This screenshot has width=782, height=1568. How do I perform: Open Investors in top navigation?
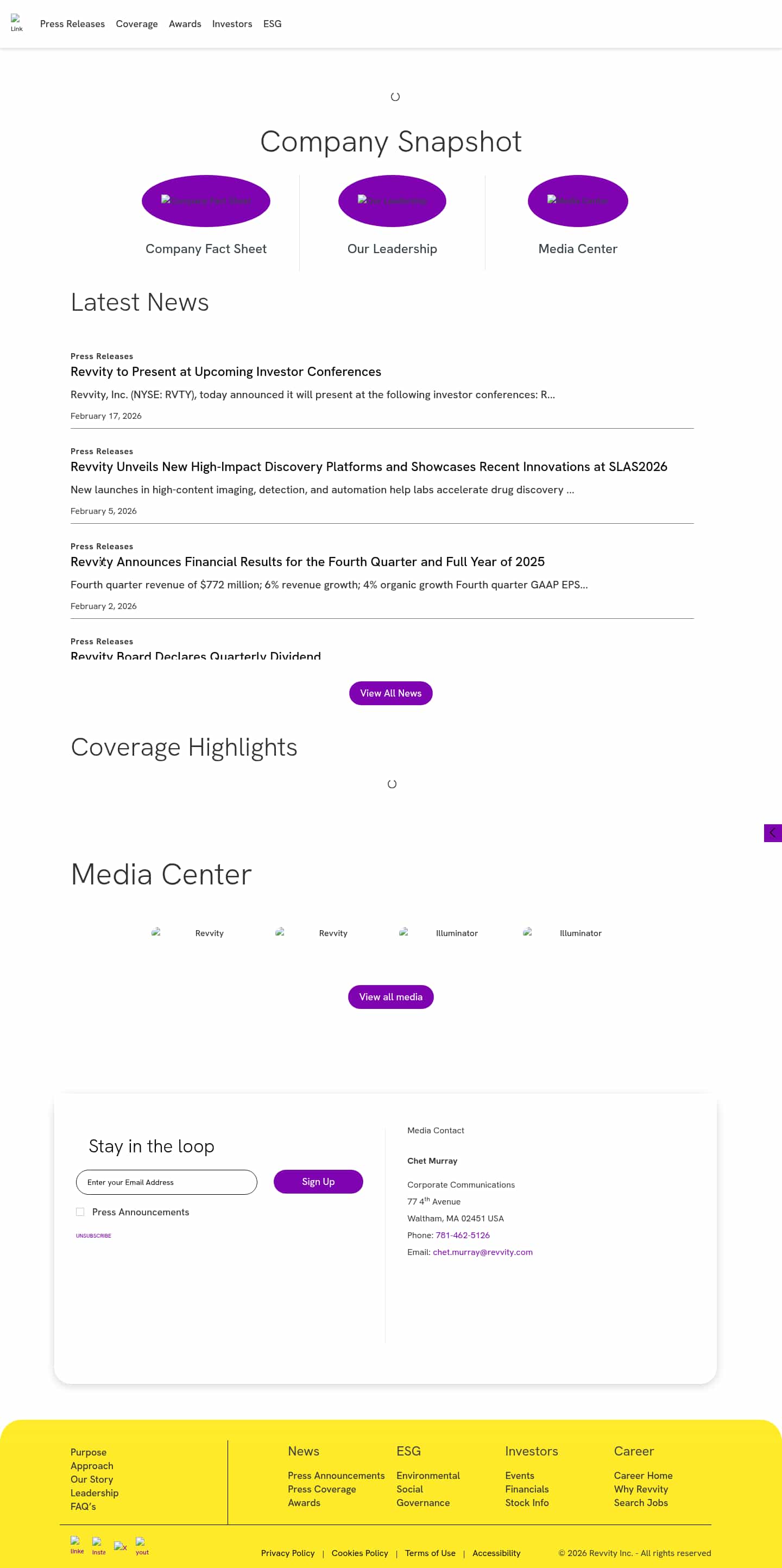[x=231, y=24]
